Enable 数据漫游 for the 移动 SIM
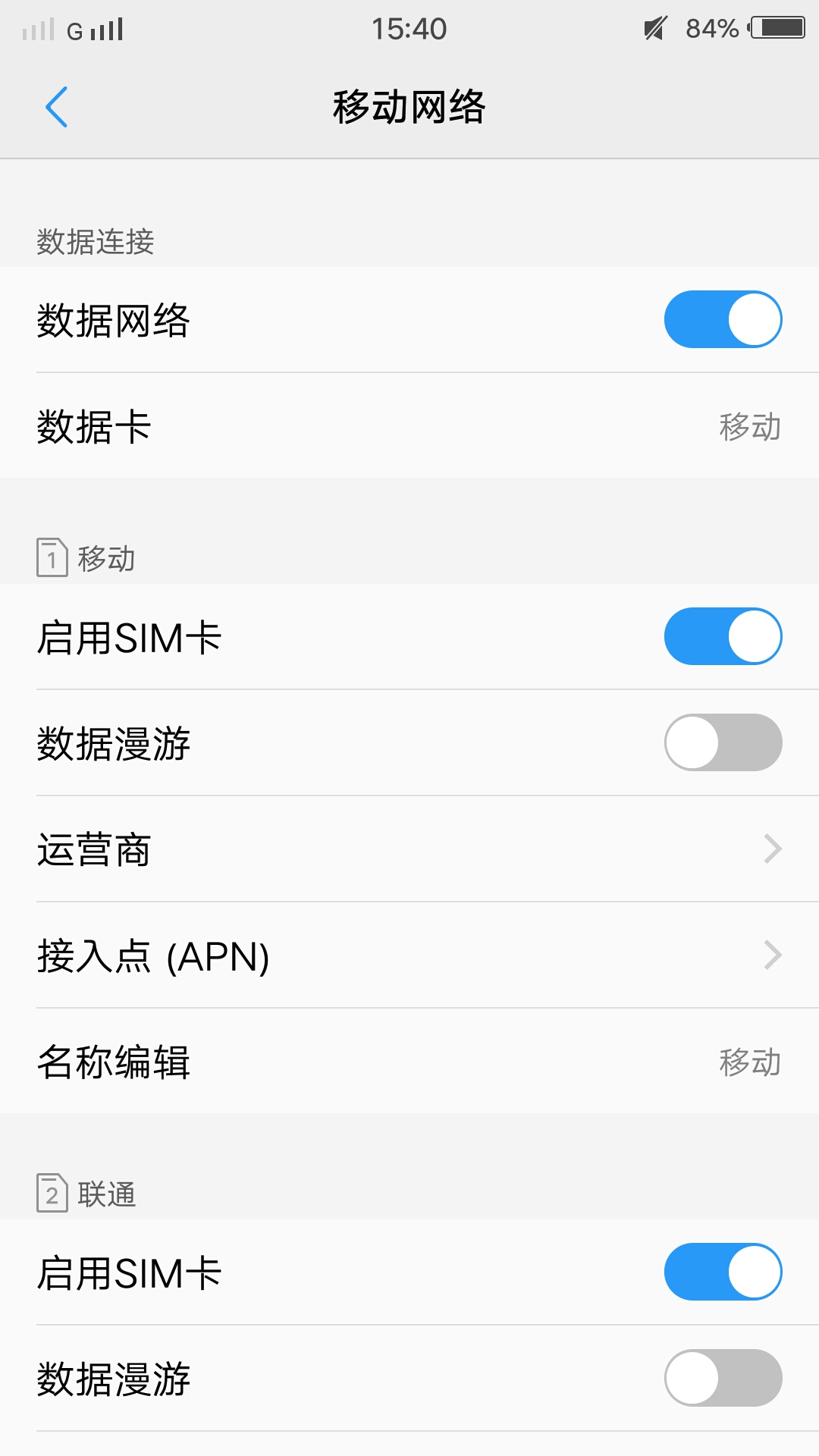This screenshot has width=819, height=1456. pos(723,742)
